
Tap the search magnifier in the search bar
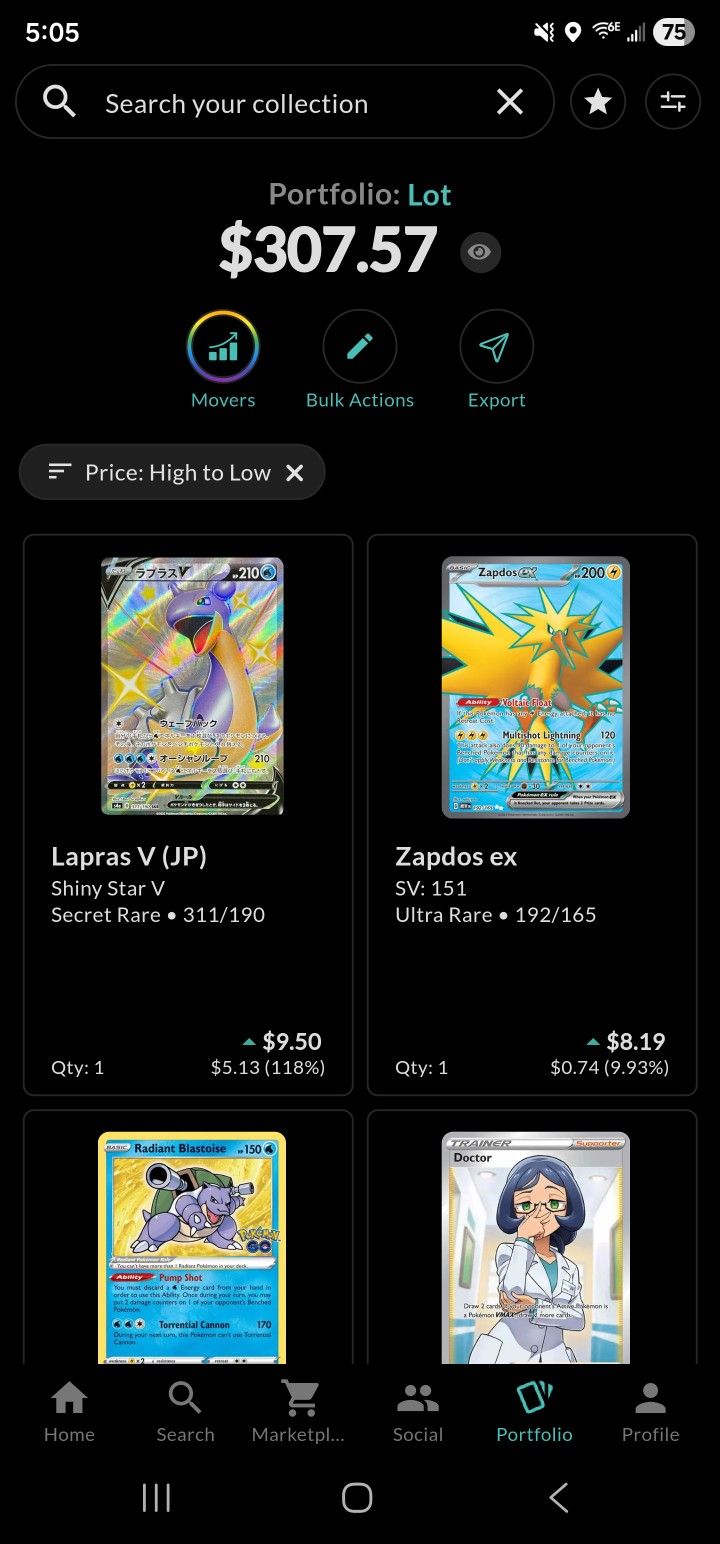[x=57, y=101]
